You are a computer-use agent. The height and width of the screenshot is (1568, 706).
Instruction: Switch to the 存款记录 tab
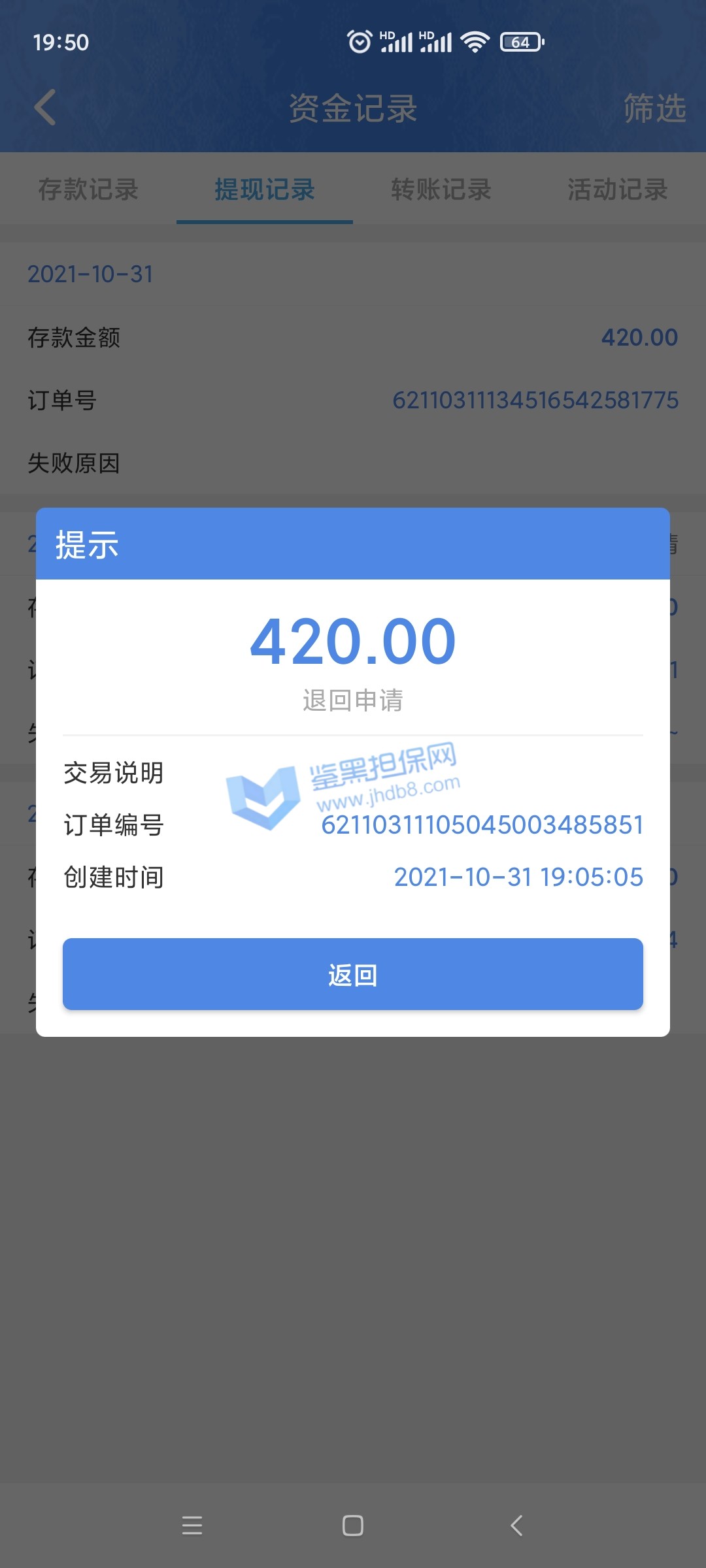pyautogui.click(x=88, y=190)
